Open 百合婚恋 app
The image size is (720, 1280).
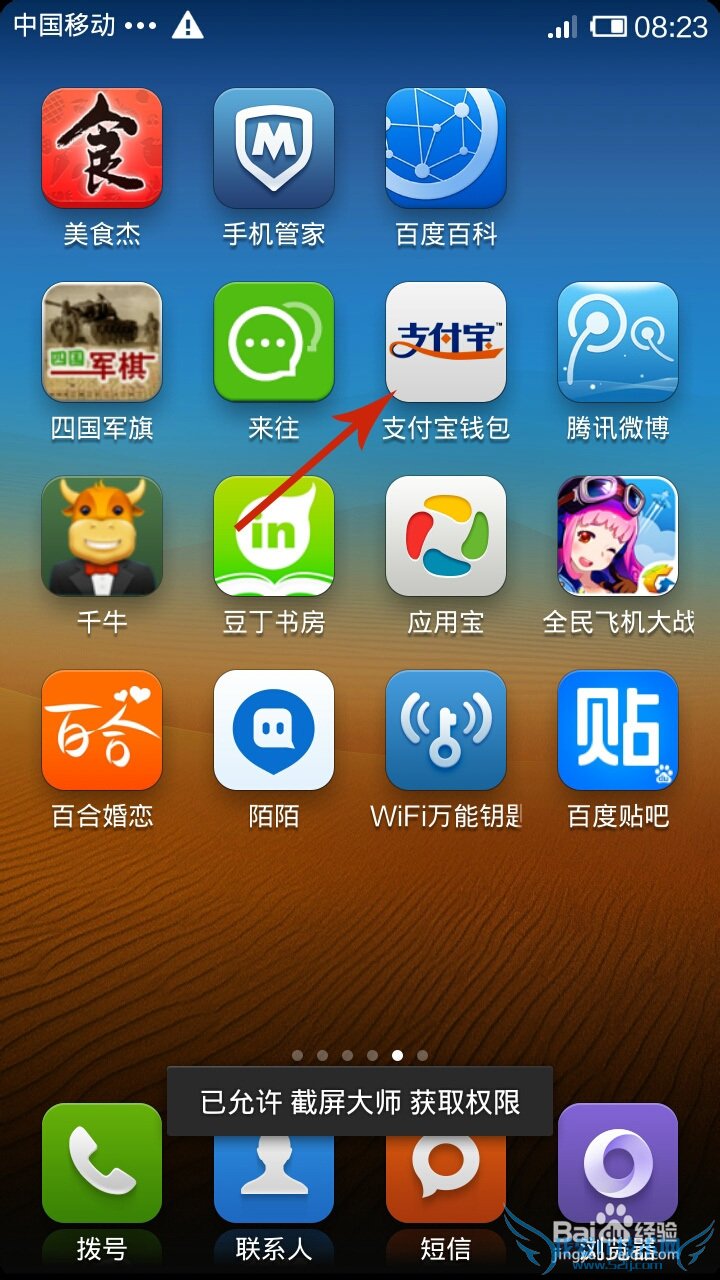(102, 730)
